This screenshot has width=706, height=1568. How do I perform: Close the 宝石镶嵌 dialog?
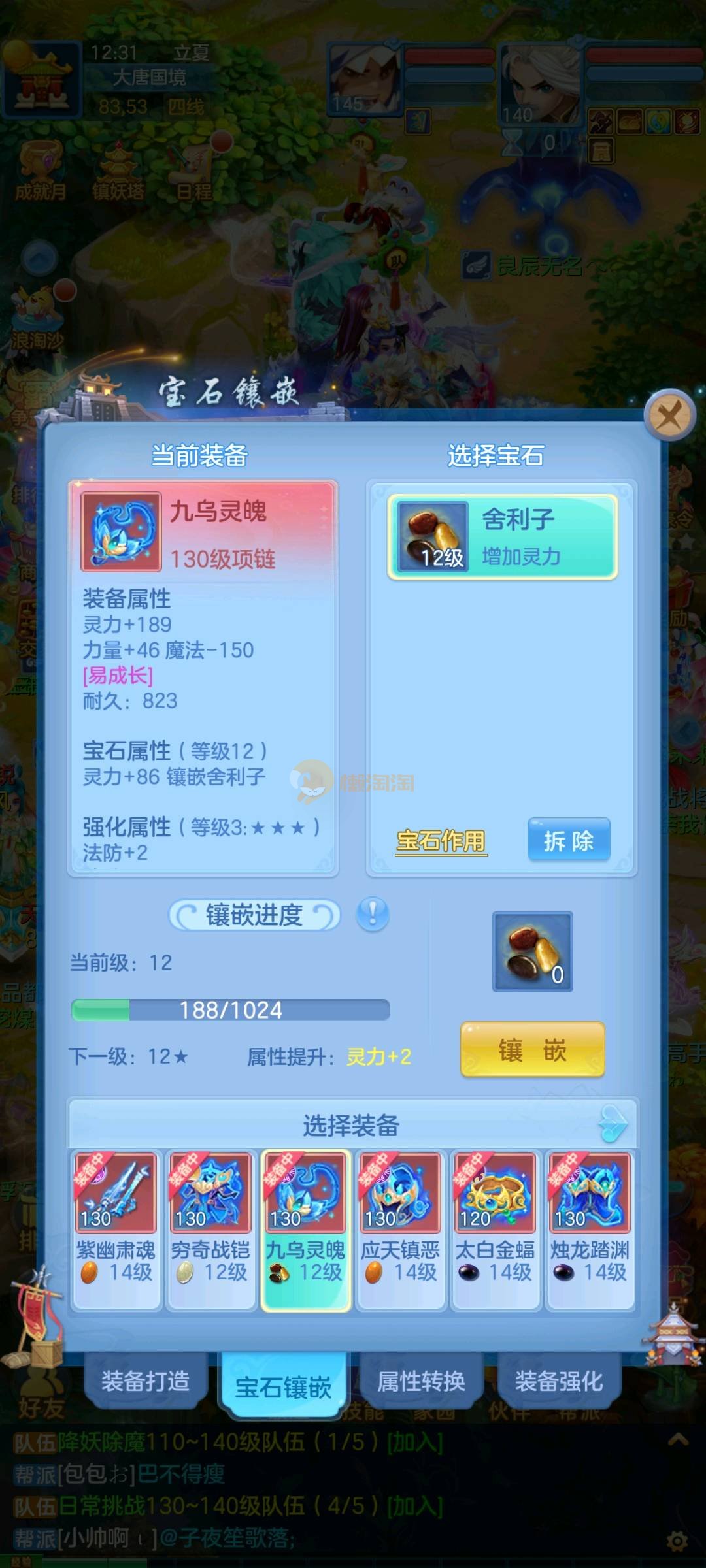click(x=669, y=414)
